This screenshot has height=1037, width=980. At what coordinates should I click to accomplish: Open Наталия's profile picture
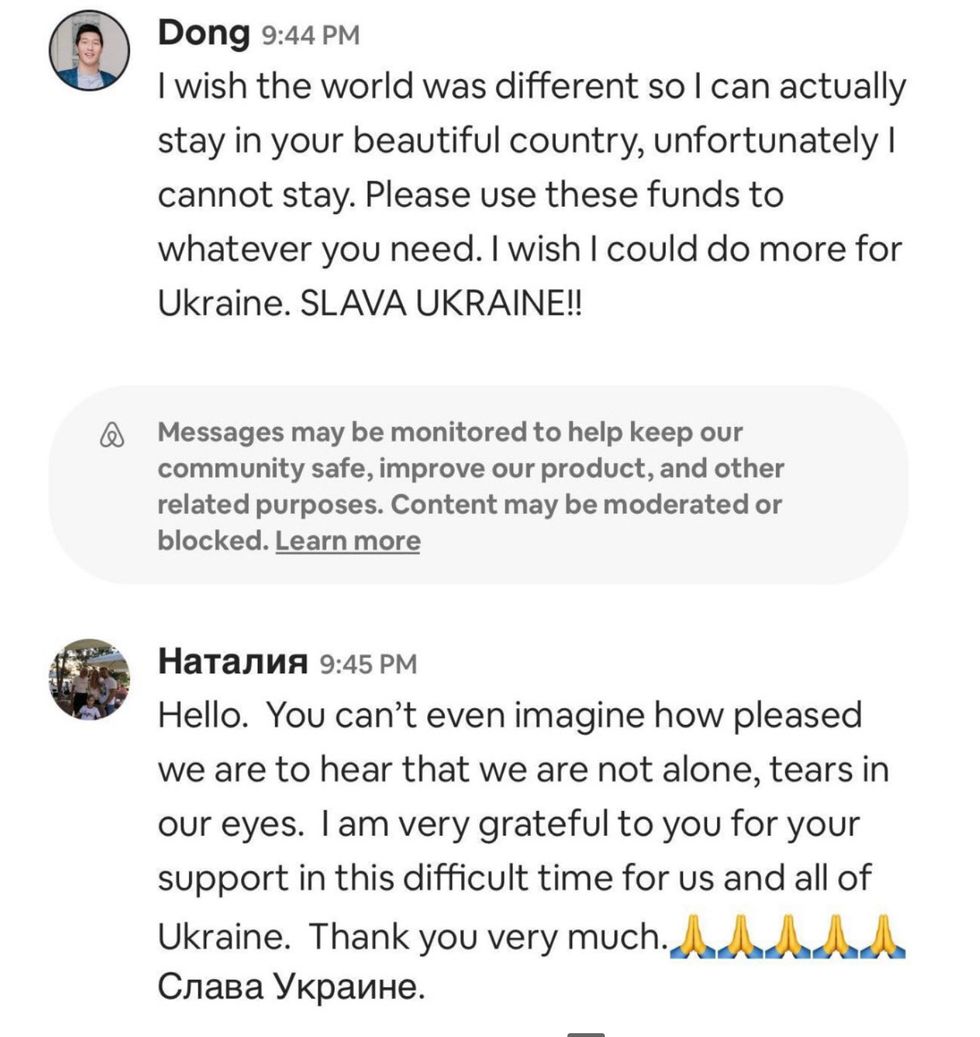[88, 679]
